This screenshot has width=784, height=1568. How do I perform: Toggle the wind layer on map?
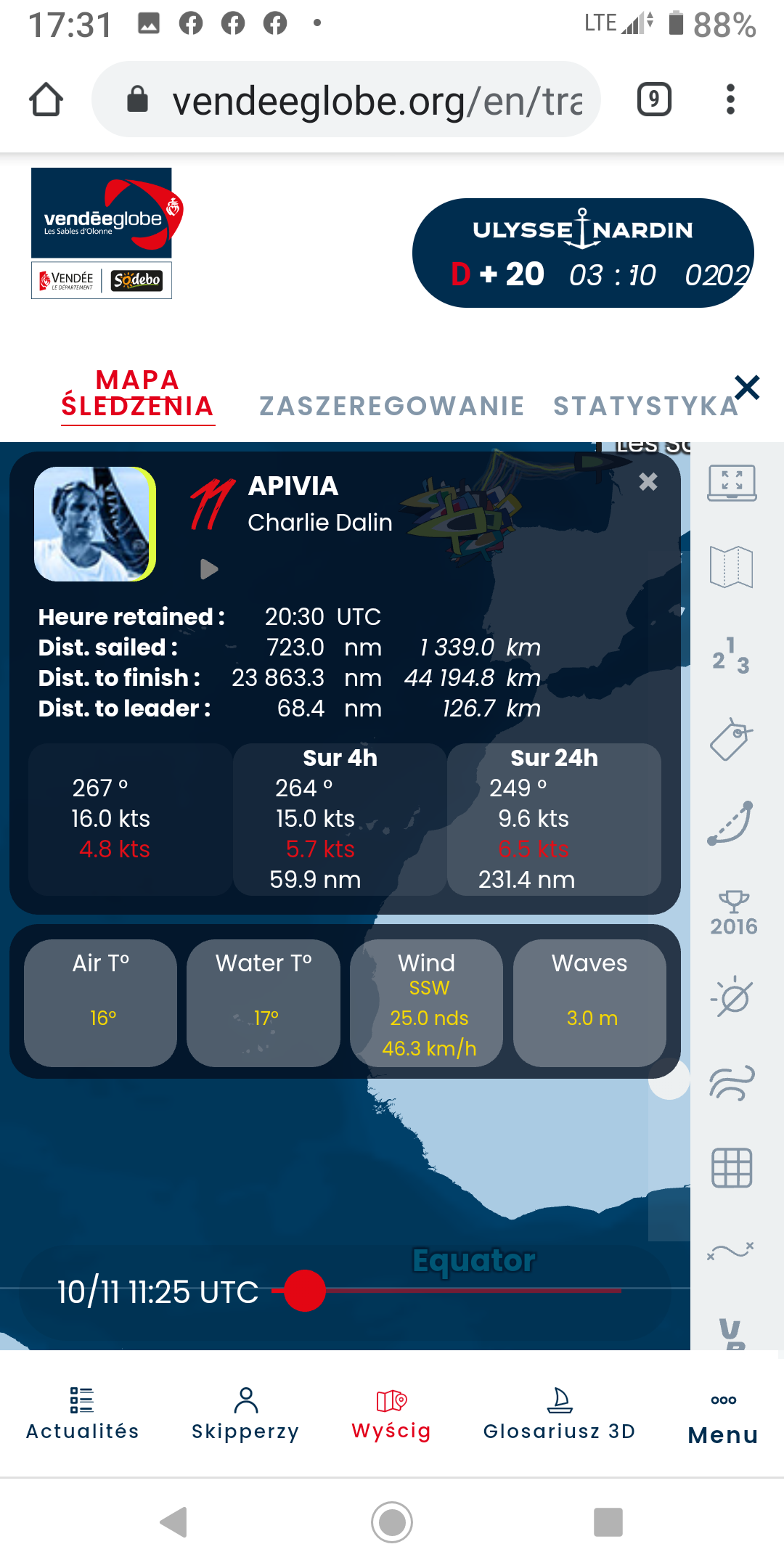(732, 1082)
